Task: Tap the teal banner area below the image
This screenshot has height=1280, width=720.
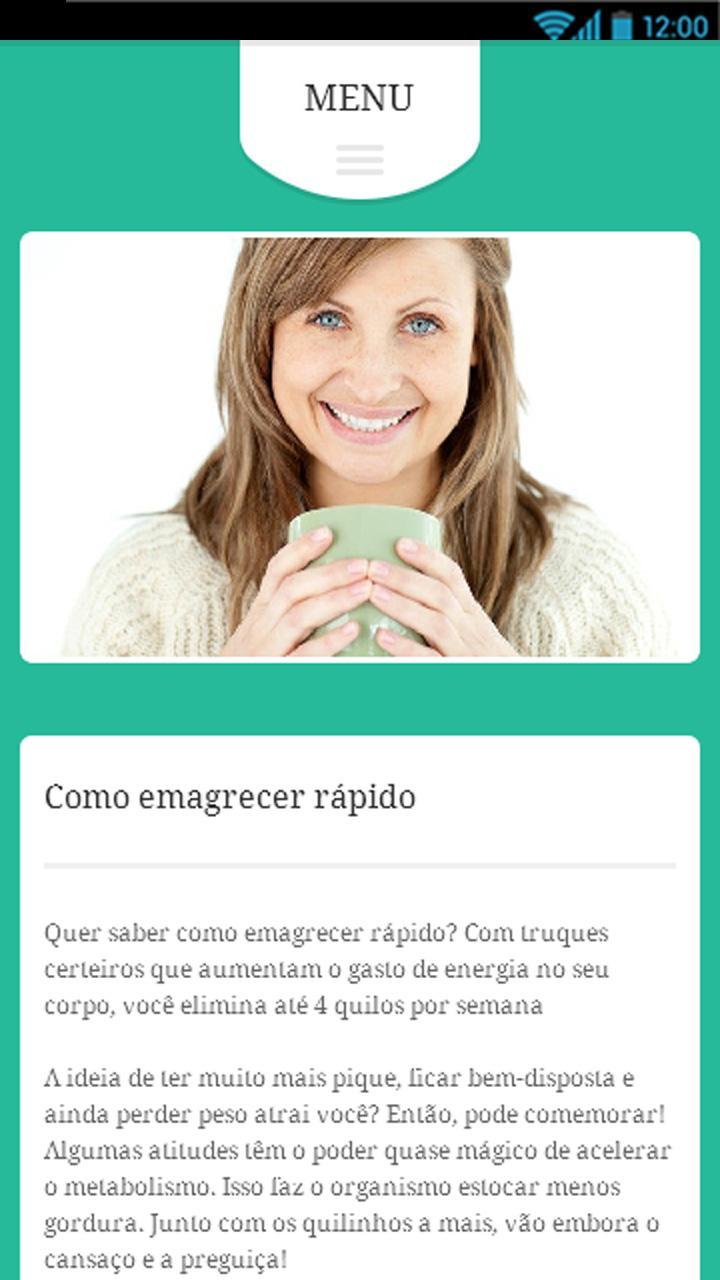Action: pos(360,697)
